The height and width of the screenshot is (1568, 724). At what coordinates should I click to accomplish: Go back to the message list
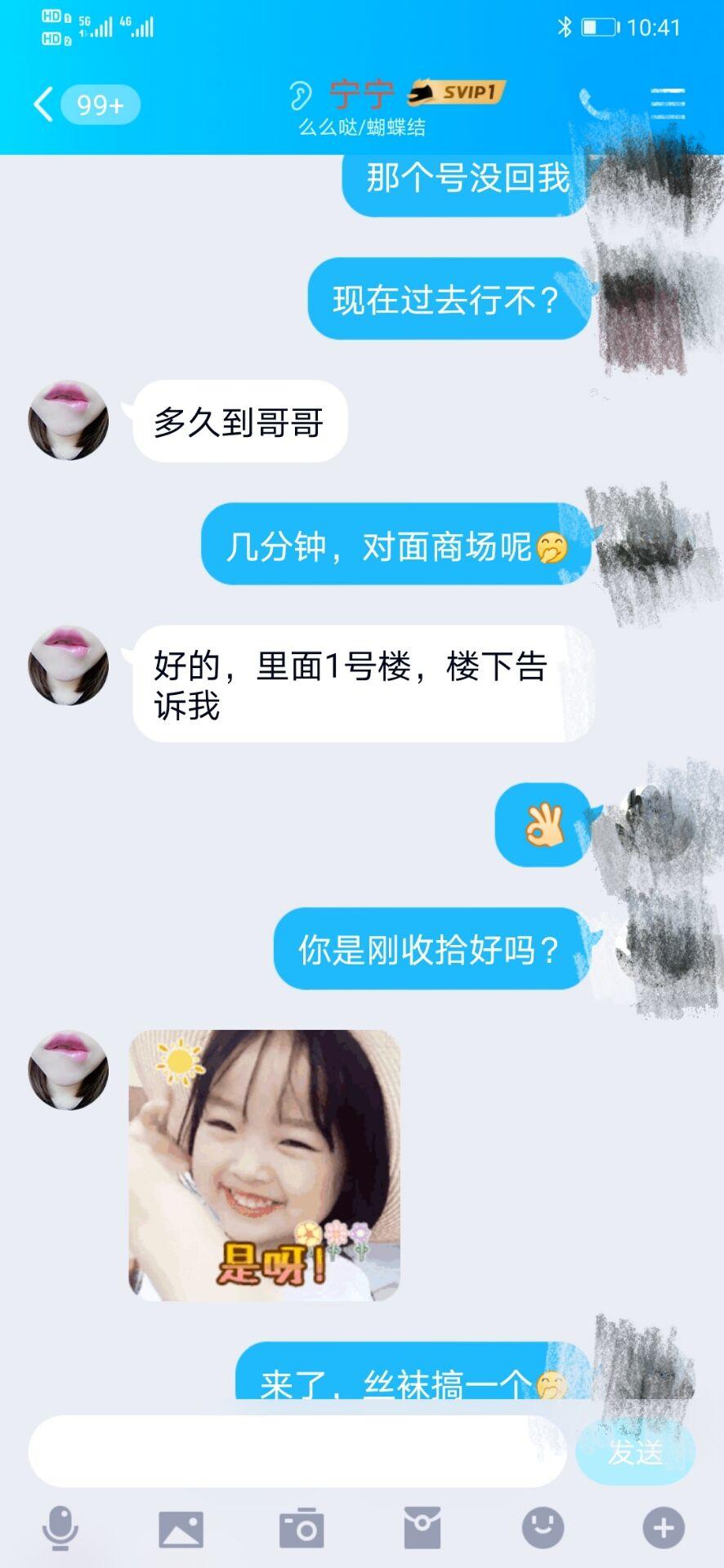(44, 105)
